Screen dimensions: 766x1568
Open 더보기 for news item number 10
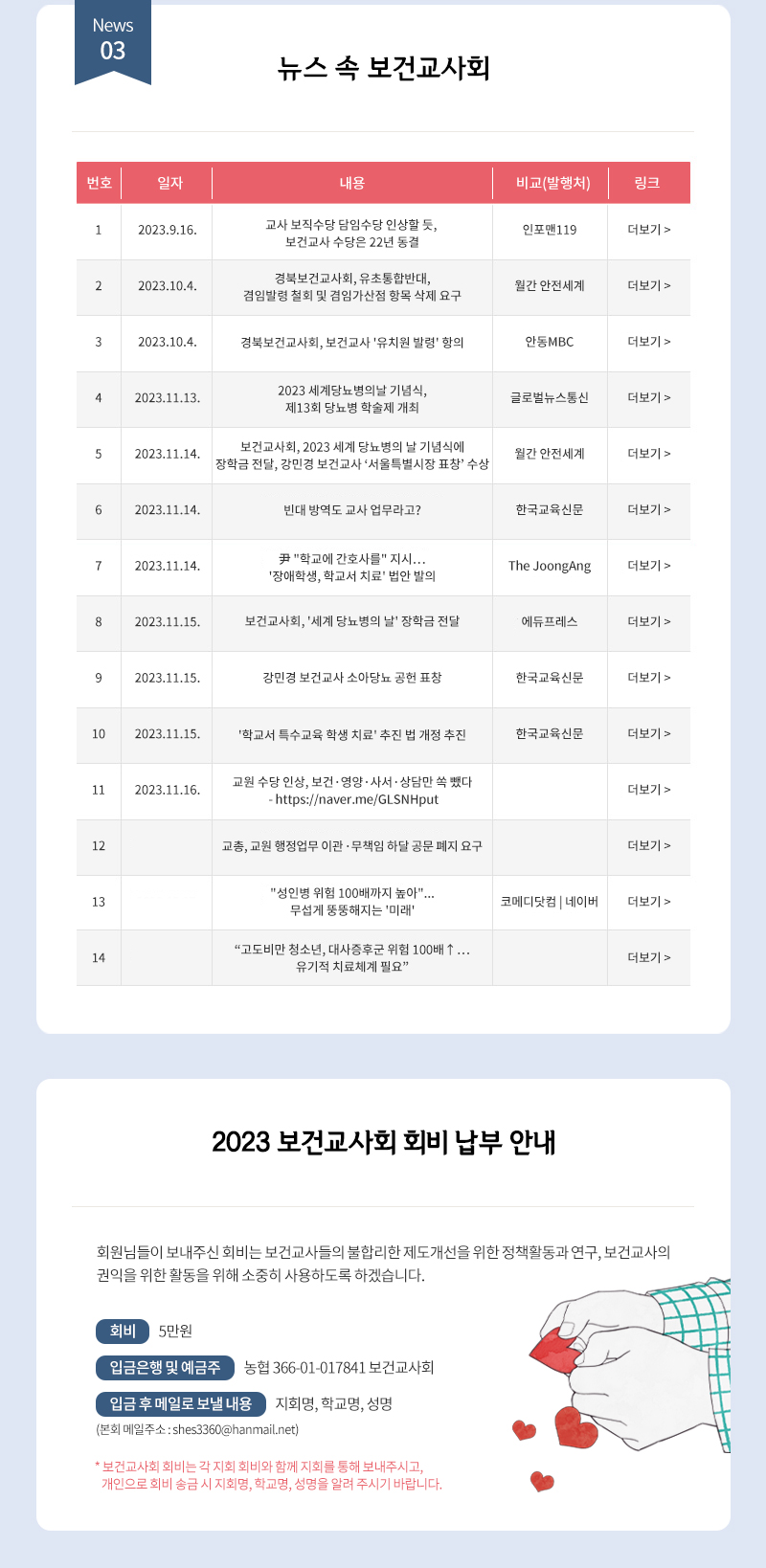648,733
